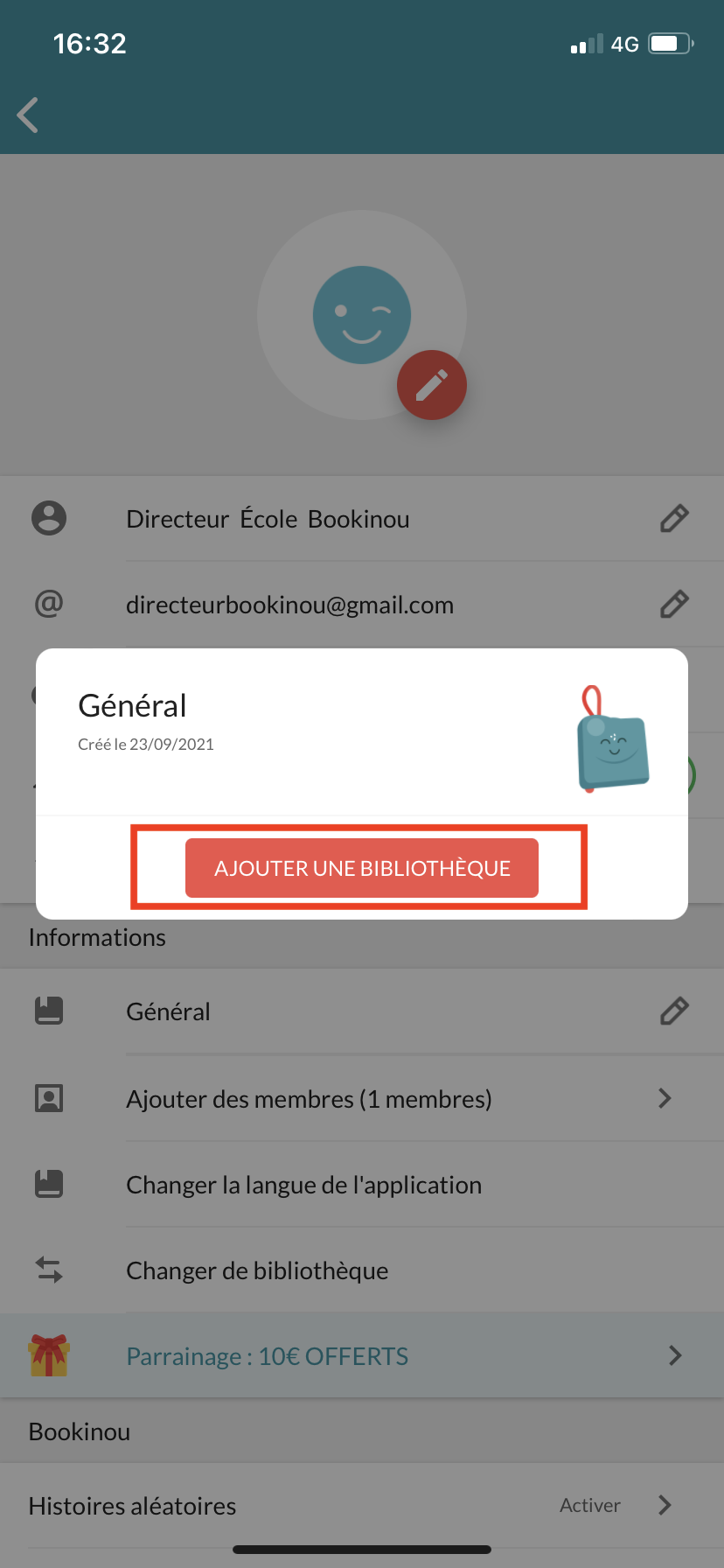Edit the profile avatar picture

click(x=431, y=385)
